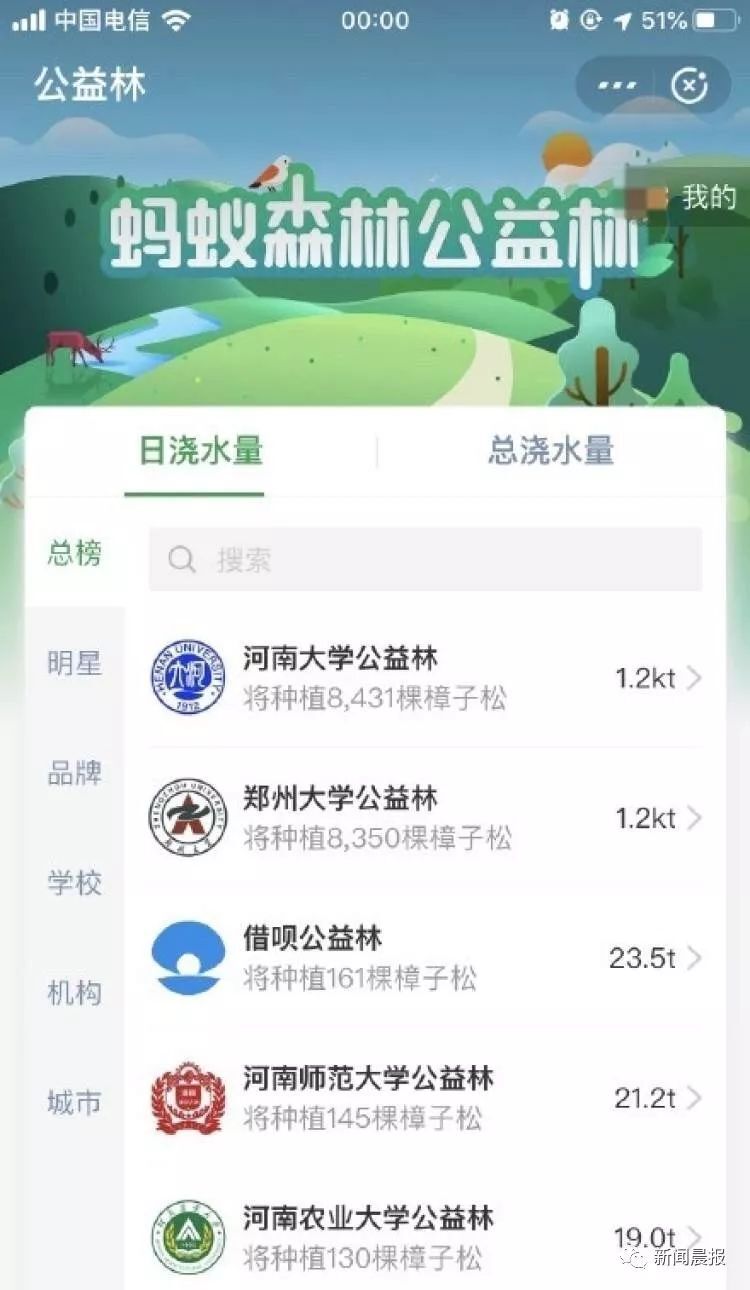Image resolution: width=750 pixels, height=1290 pixels.
Task: Open 借呗公益林
Action: [x=426, y=958]
